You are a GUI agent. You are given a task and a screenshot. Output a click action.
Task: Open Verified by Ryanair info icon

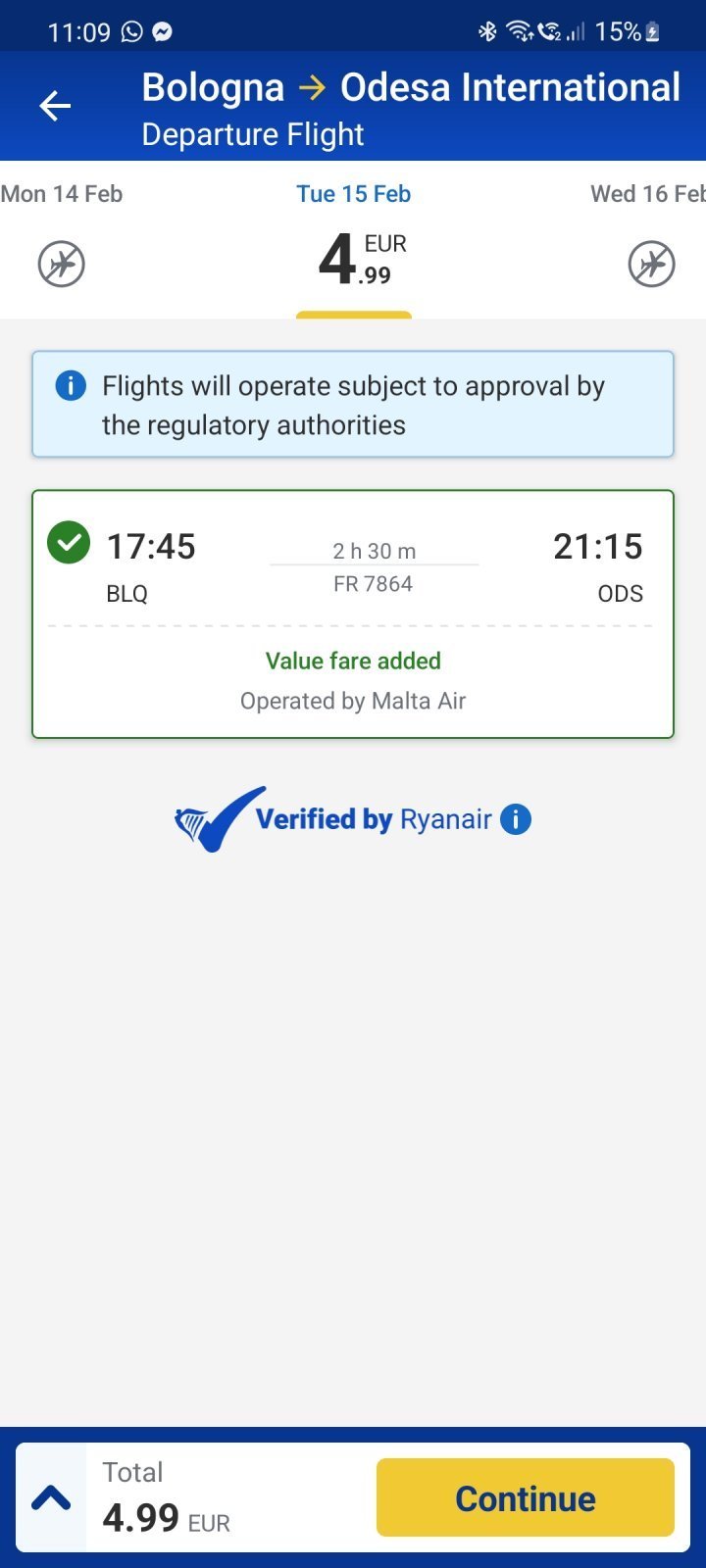(x=516, y=819)
